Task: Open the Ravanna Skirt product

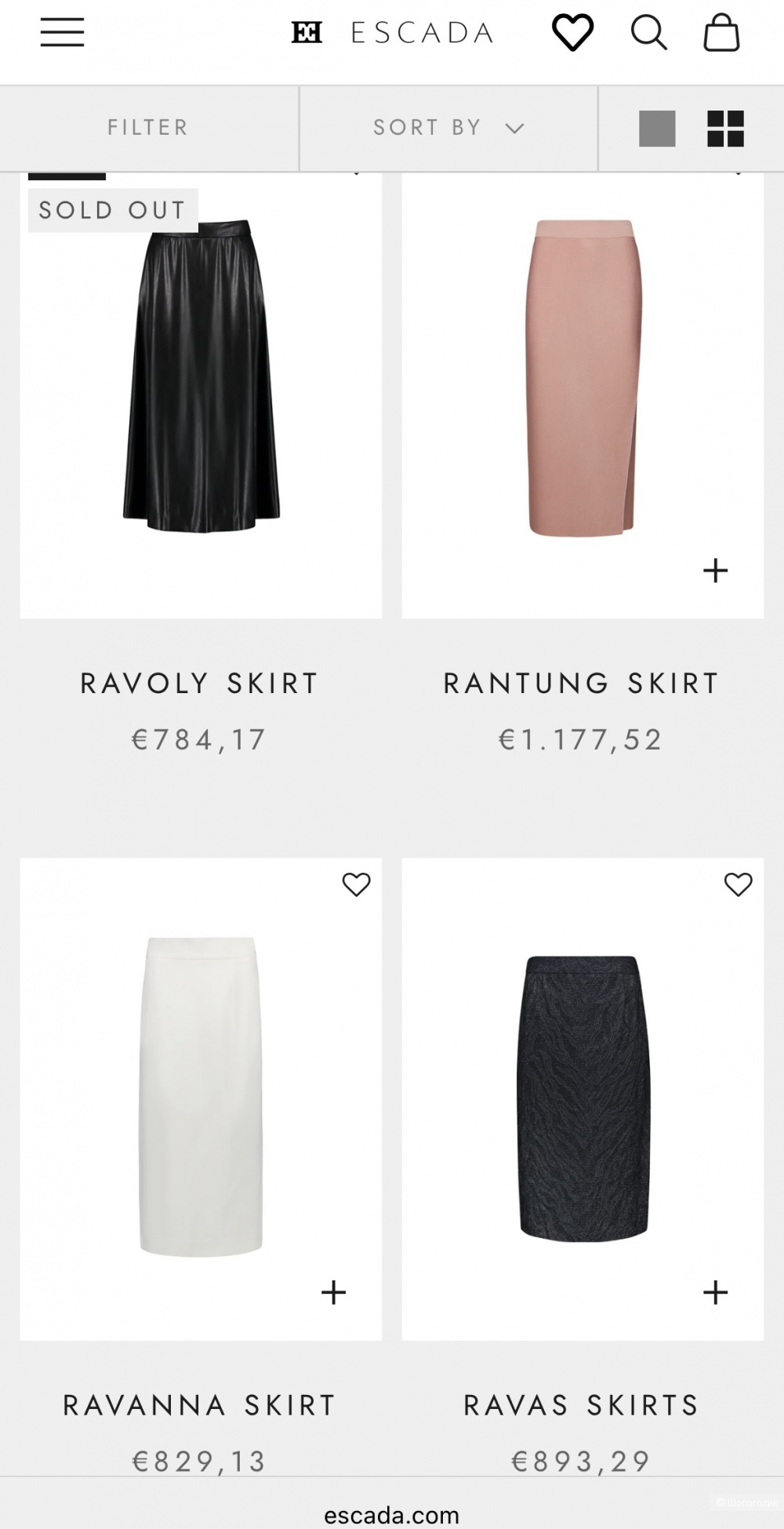Action: click(x=201, y=1098)
